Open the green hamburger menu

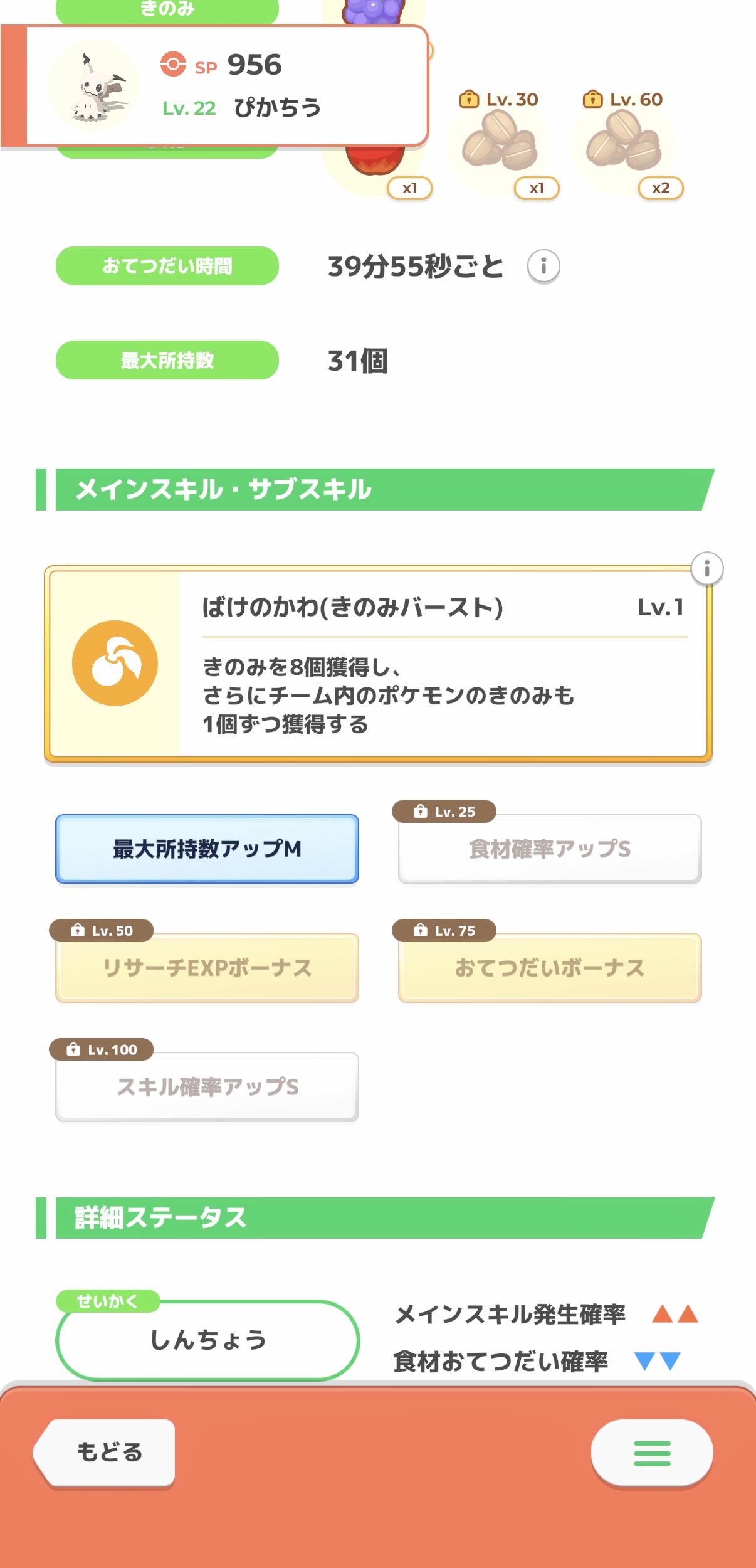tap(652, 1453)
